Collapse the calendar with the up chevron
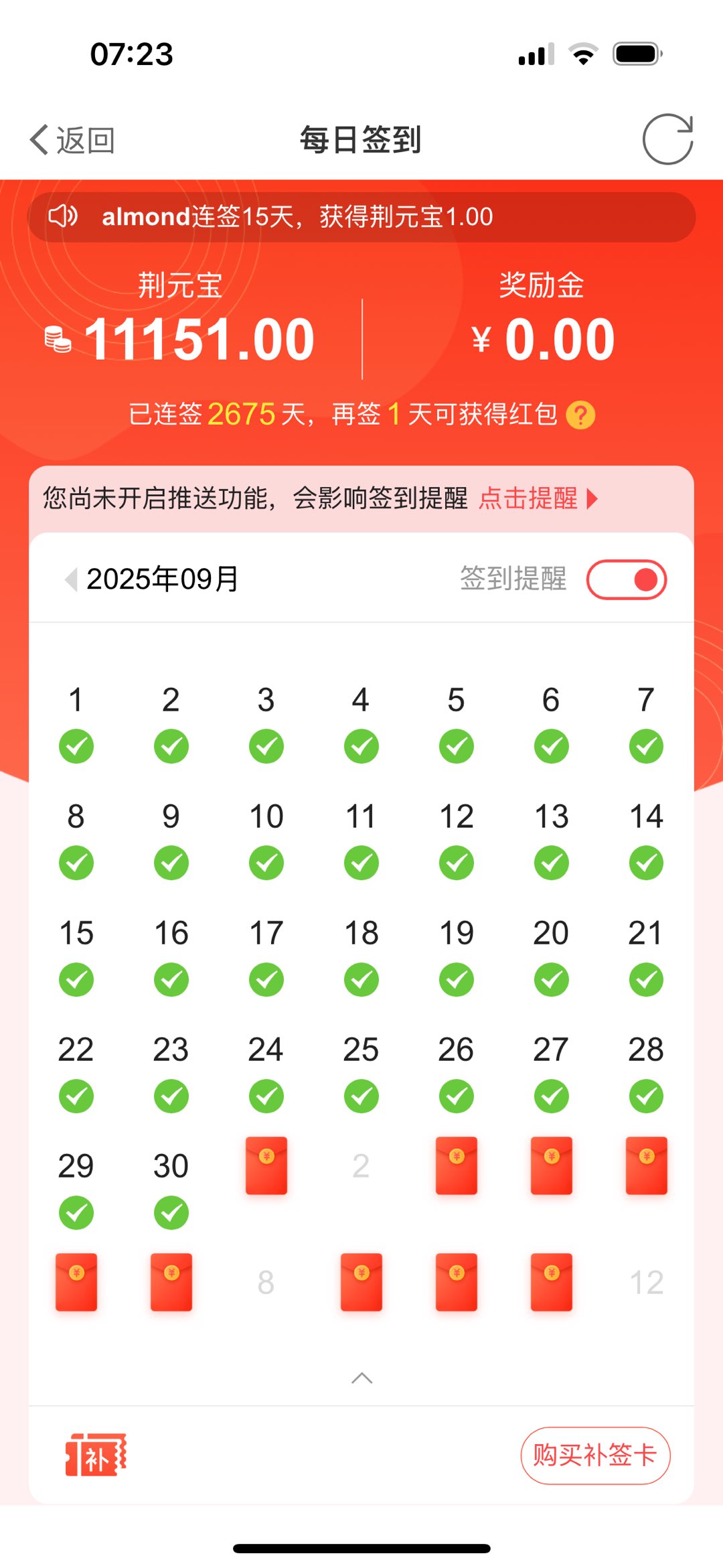Viewport: 723px width, 1568px height. tap(361, 1378)
